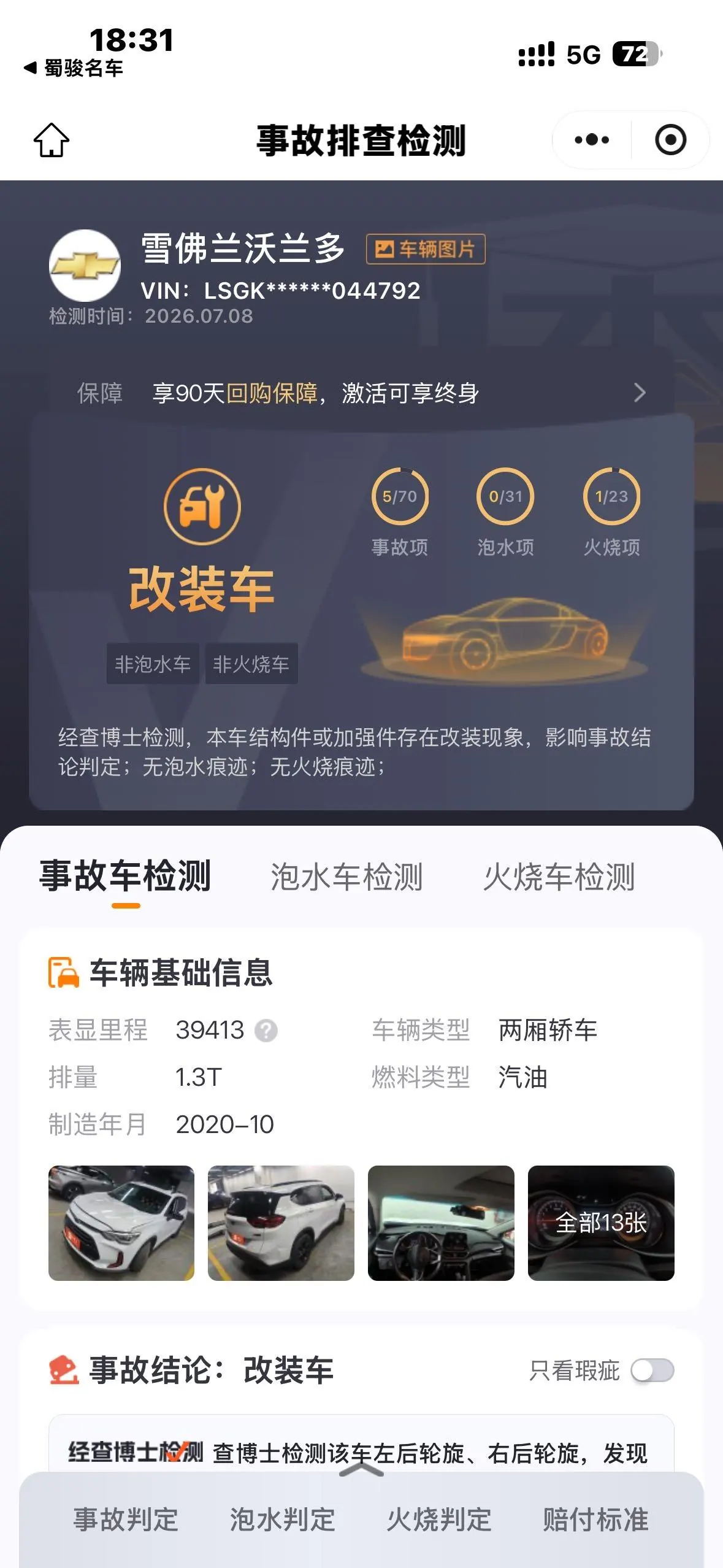Go to the mini program home icon
This screenshot has width=723, height=1568.
tap(52, 140)
